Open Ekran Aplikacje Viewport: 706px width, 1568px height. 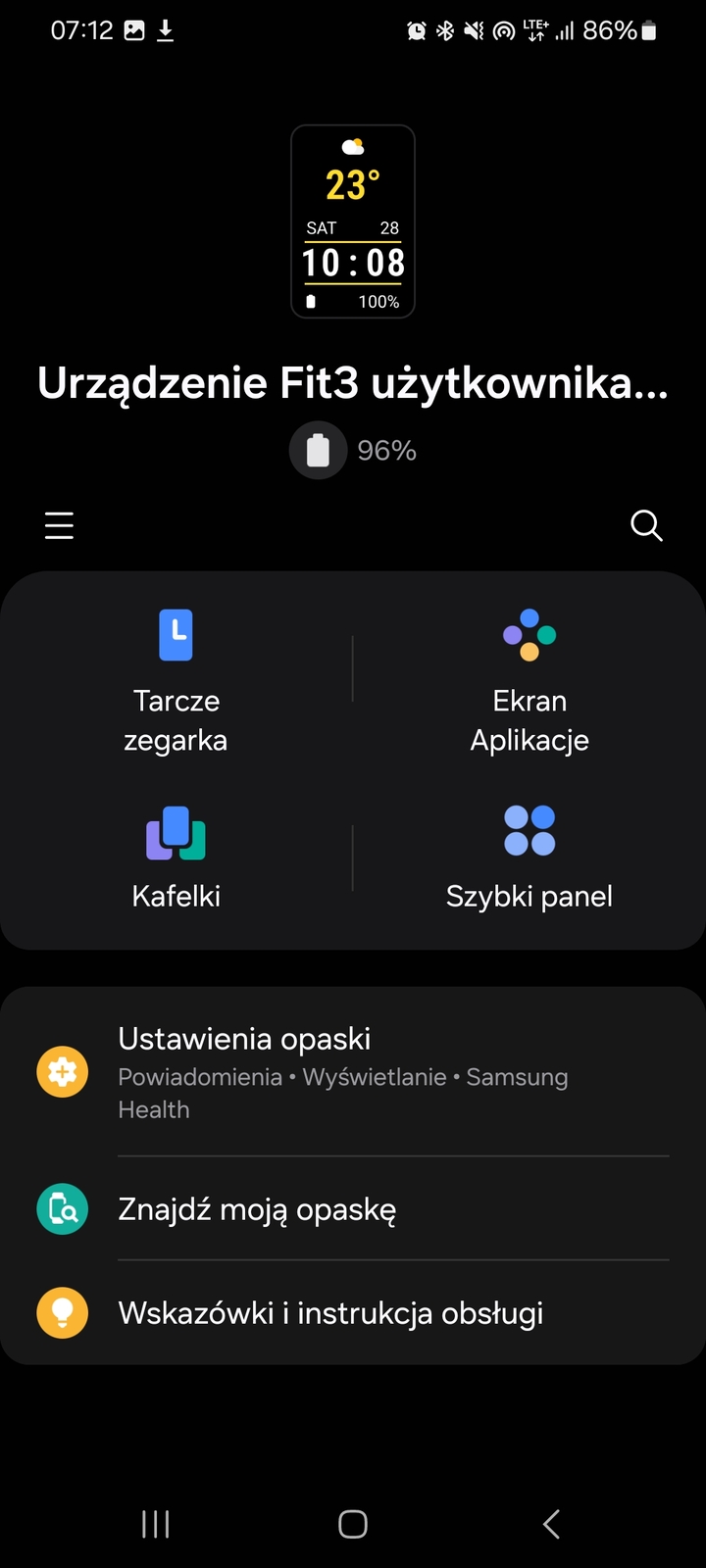(x=529, y=680)
